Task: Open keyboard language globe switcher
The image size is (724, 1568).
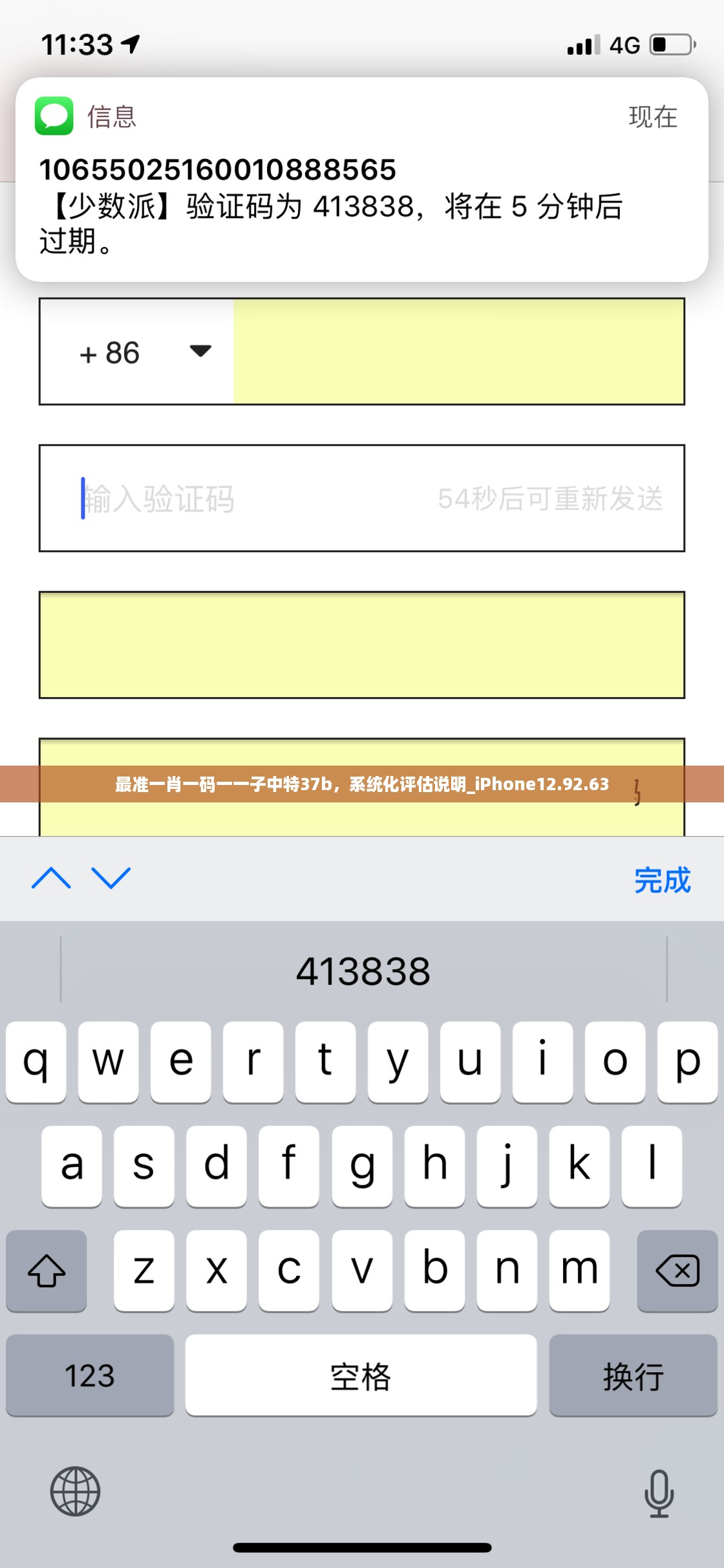Action: pyautogui.click(x=75, y=1491)
